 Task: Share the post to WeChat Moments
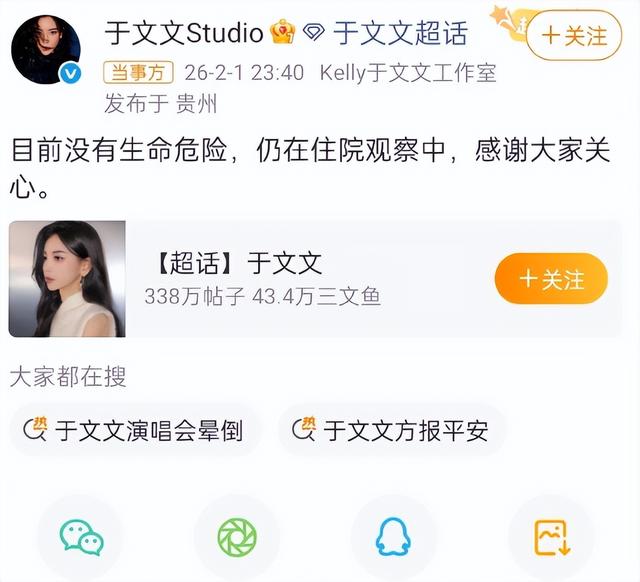pos(237,538)
